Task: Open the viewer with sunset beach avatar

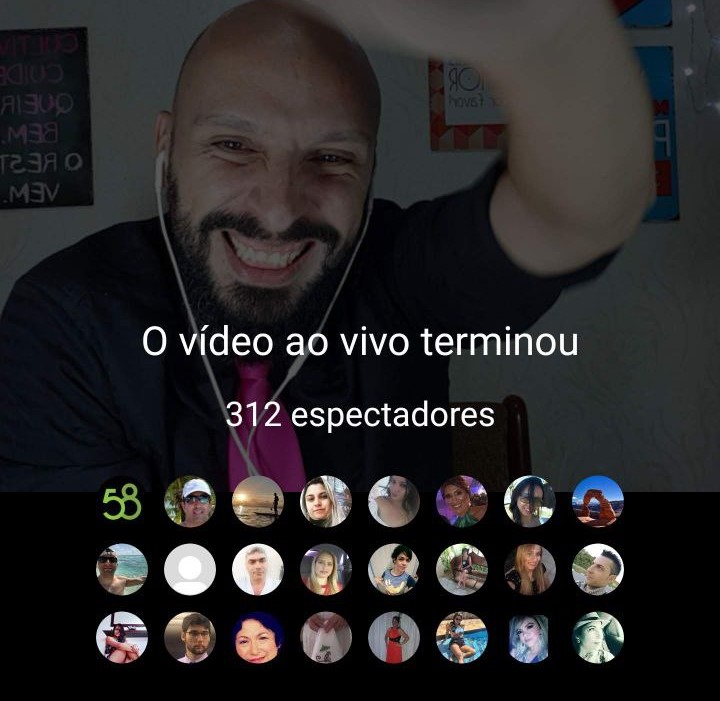Action: (258, 501)
